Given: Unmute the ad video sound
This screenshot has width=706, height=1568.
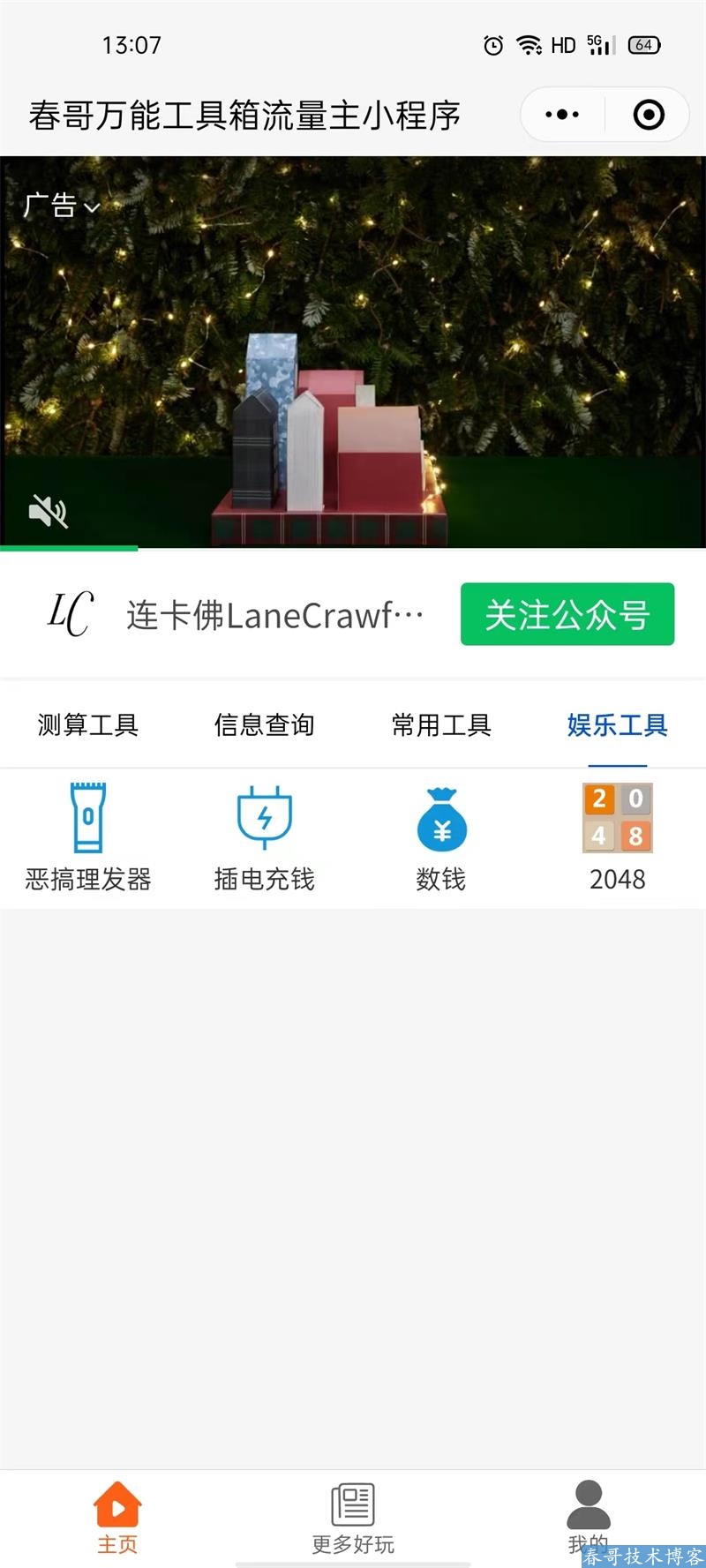Looking at the screenshot, I should coord(49,511).
